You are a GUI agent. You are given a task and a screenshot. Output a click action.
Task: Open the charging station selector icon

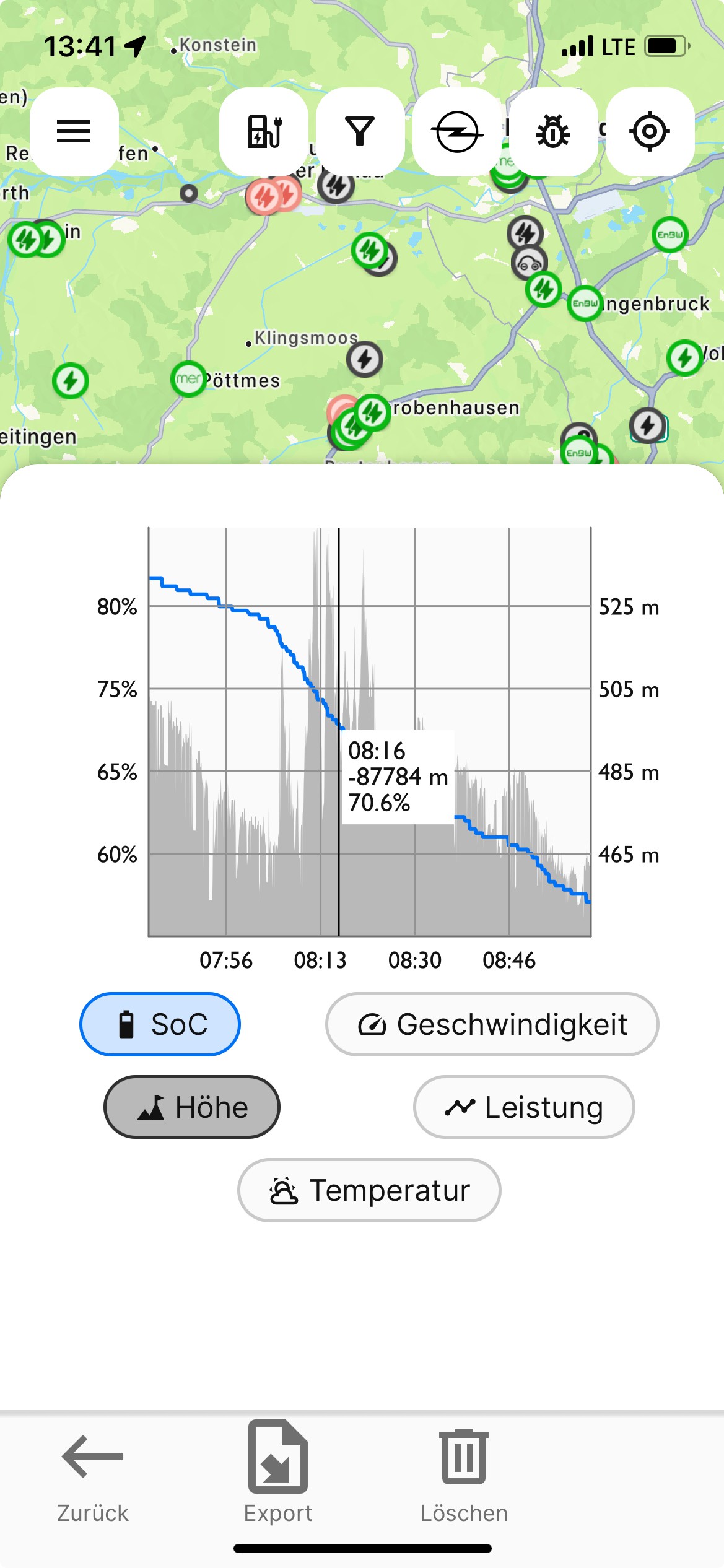pyautogui.click(x=264, y=131)
